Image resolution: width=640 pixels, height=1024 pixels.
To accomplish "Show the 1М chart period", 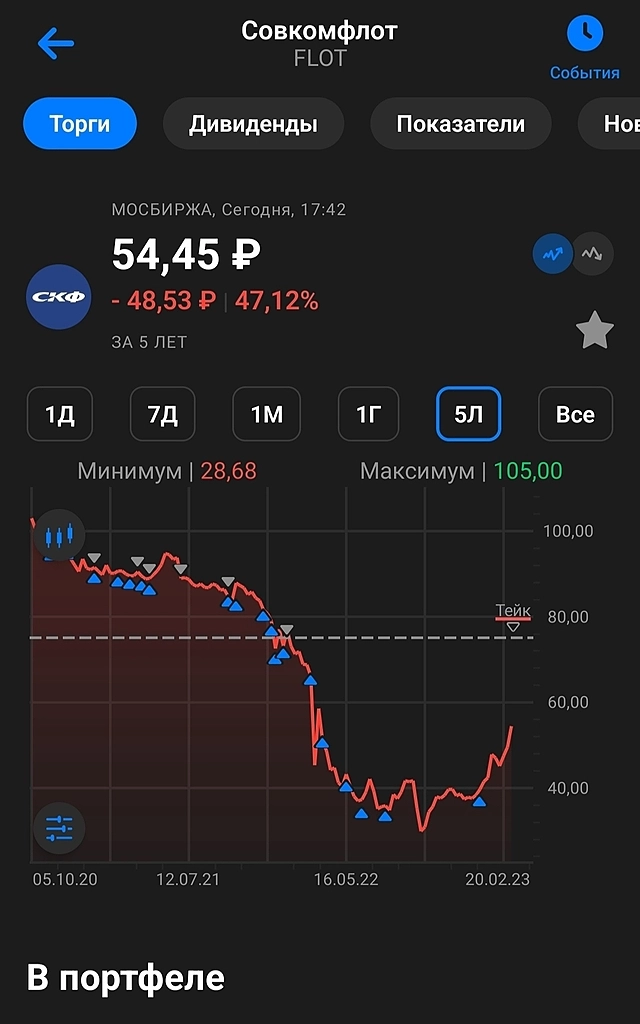I will coord(266,414).
